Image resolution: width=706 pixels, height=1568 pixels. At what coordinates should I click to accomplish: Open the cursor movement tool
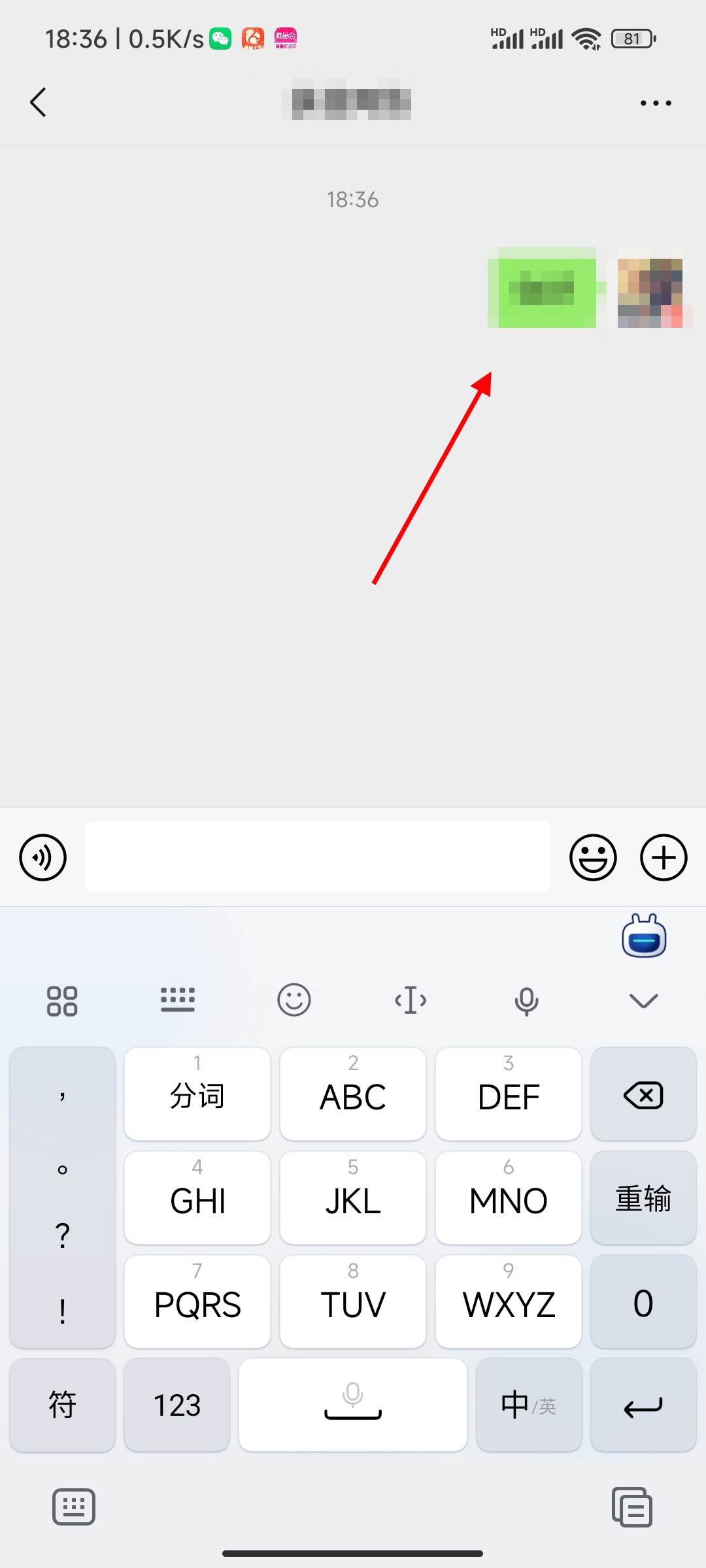pos(411,1000)
